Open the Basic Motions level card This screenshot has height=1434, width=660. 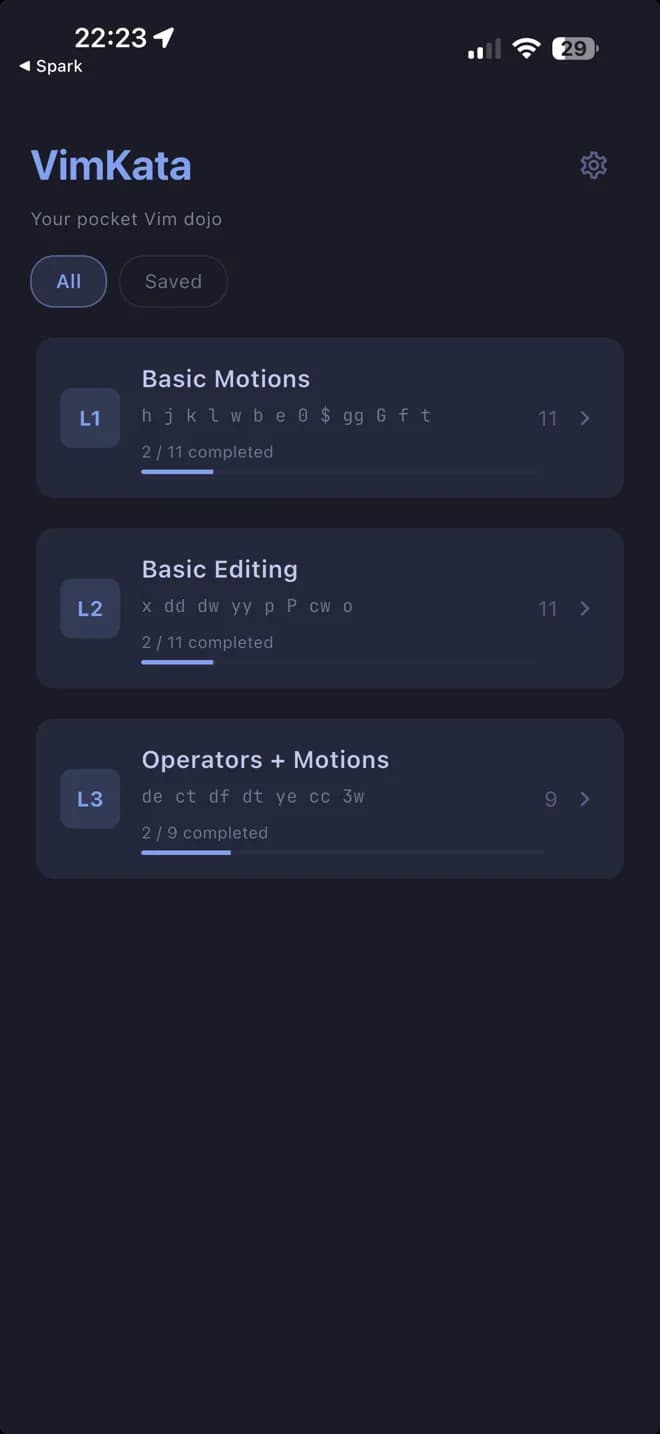tap(330, 417)
